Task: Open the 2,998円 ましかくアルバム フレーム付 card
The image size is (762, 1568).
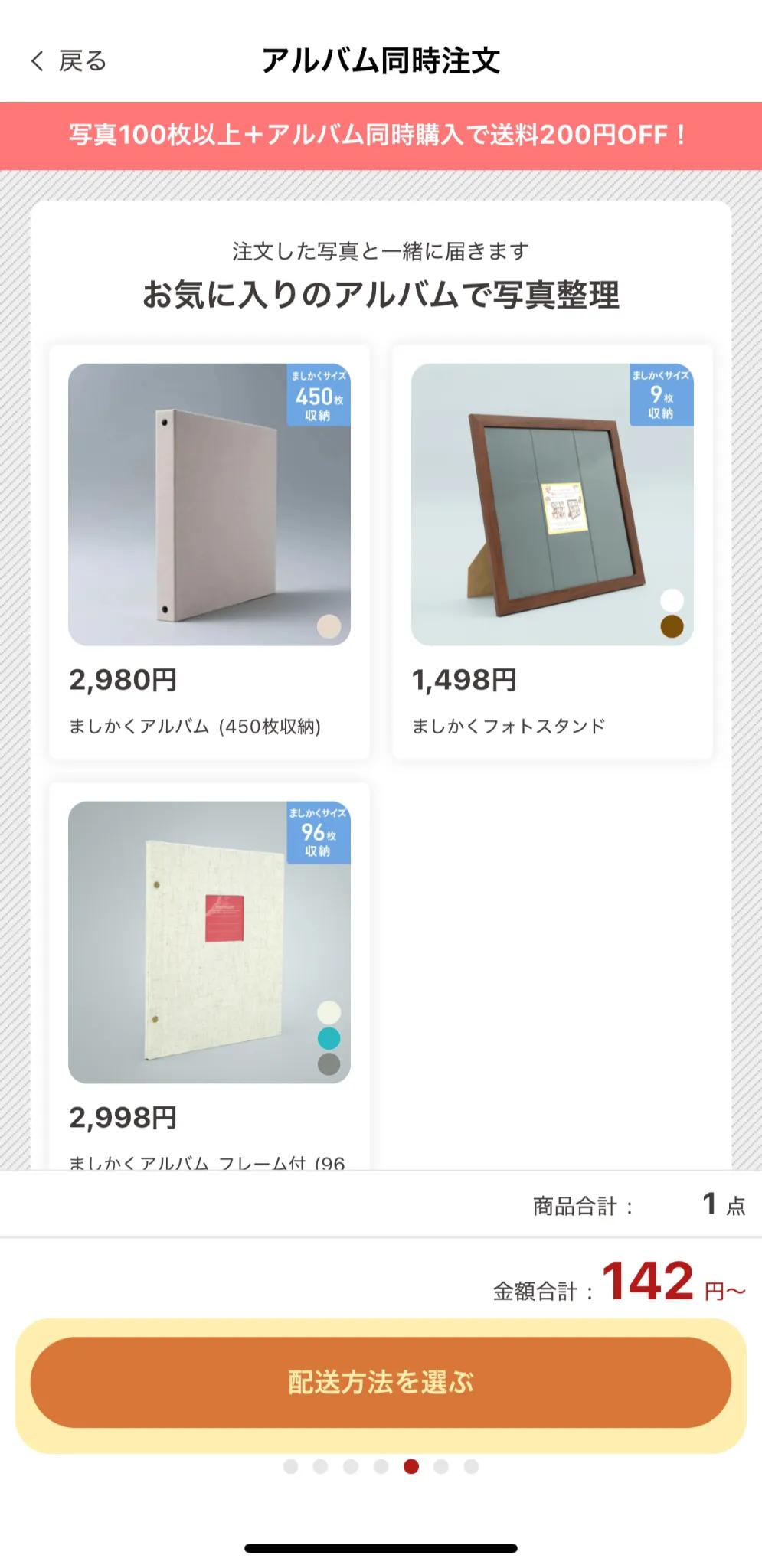Action: pos(209,972)
